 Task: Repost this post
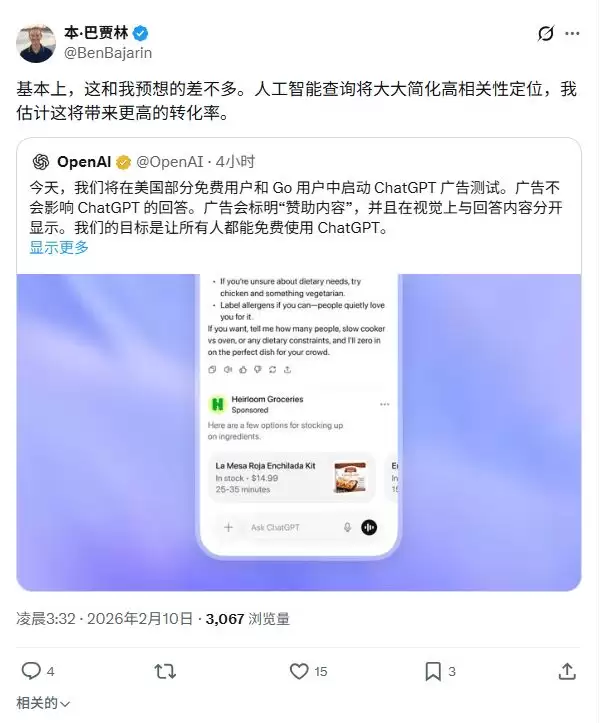tap(166, 671)
